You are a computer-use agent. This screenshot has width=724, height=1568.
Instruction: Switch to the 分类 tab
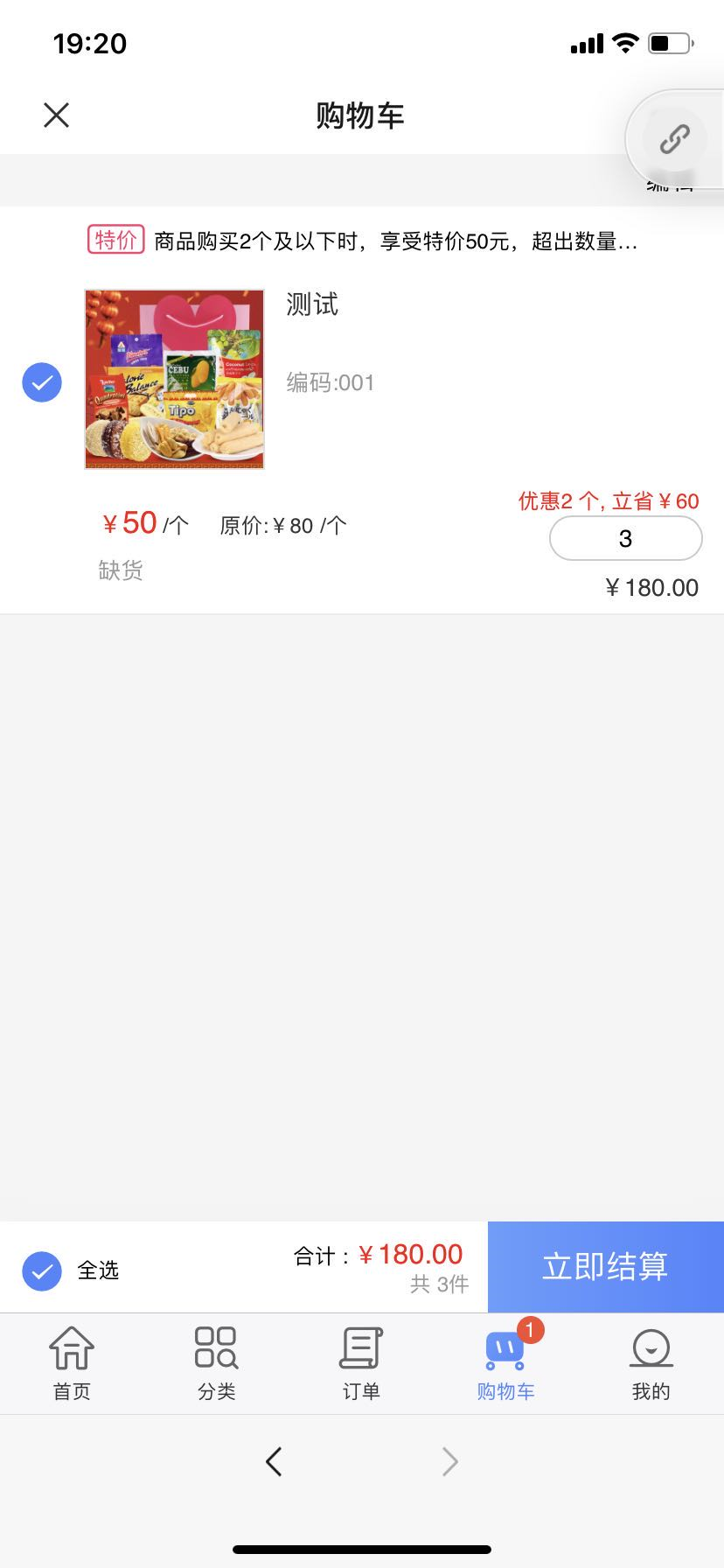click(216, 1363)
